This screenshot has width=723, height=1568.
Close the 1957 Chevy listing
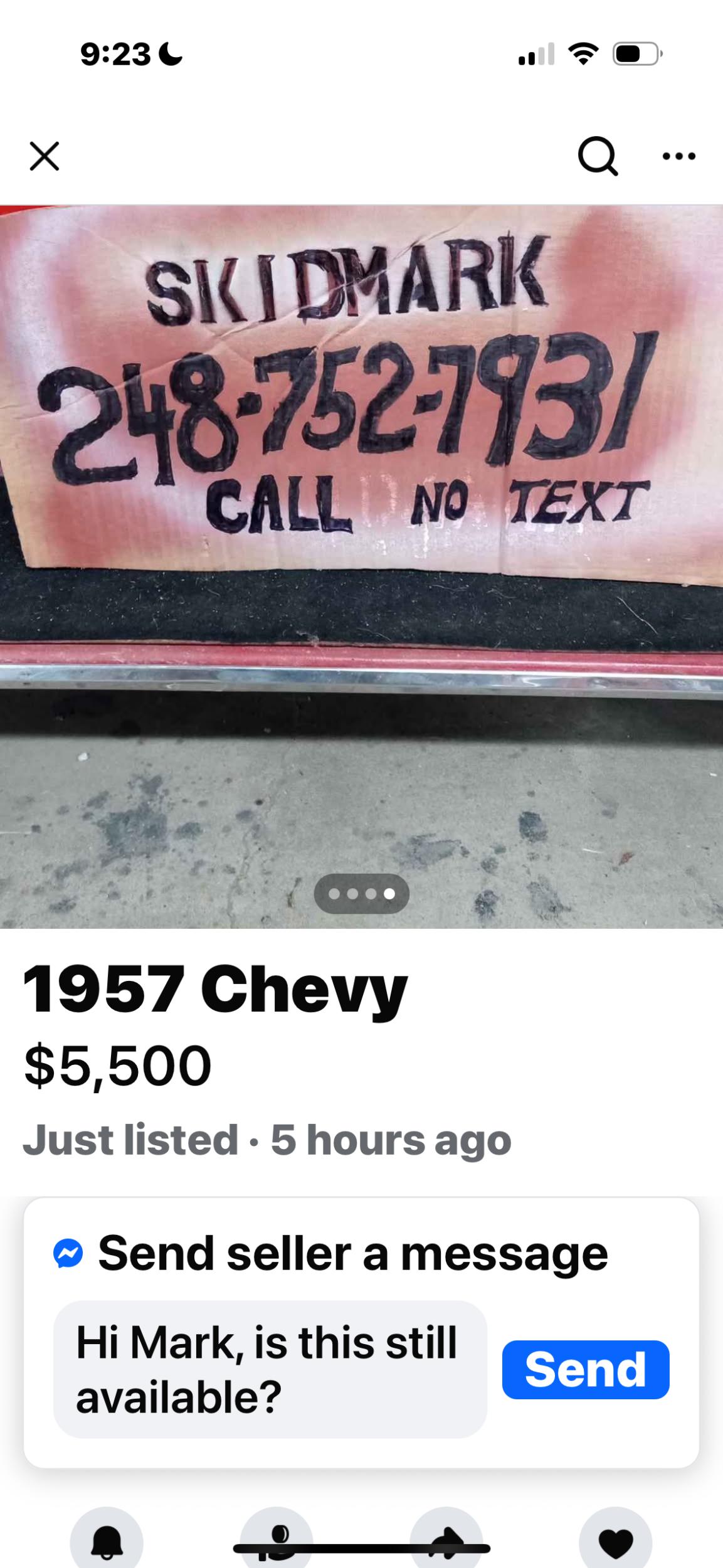coord(45,156)
